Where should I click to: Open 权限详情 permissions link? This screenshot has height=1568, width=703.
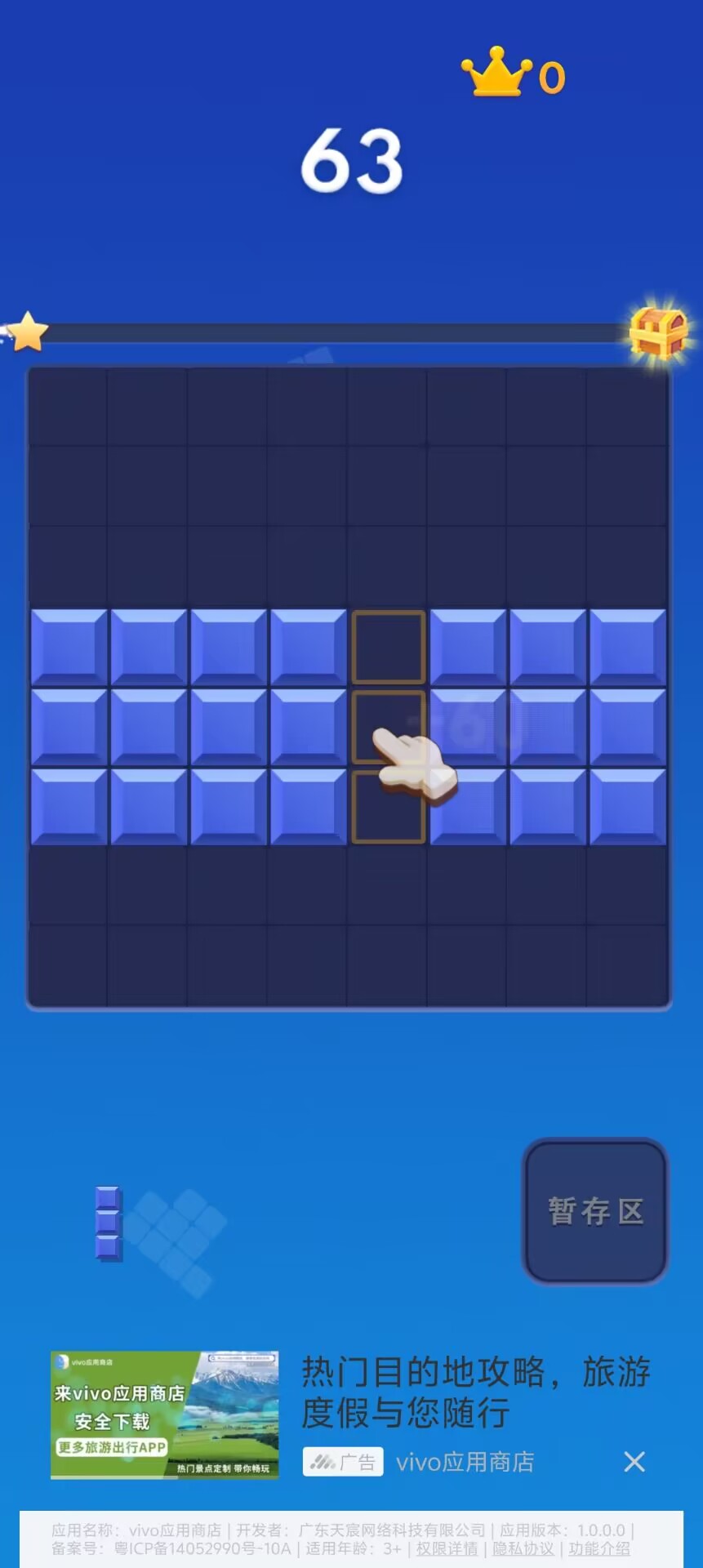point(447,1548)
